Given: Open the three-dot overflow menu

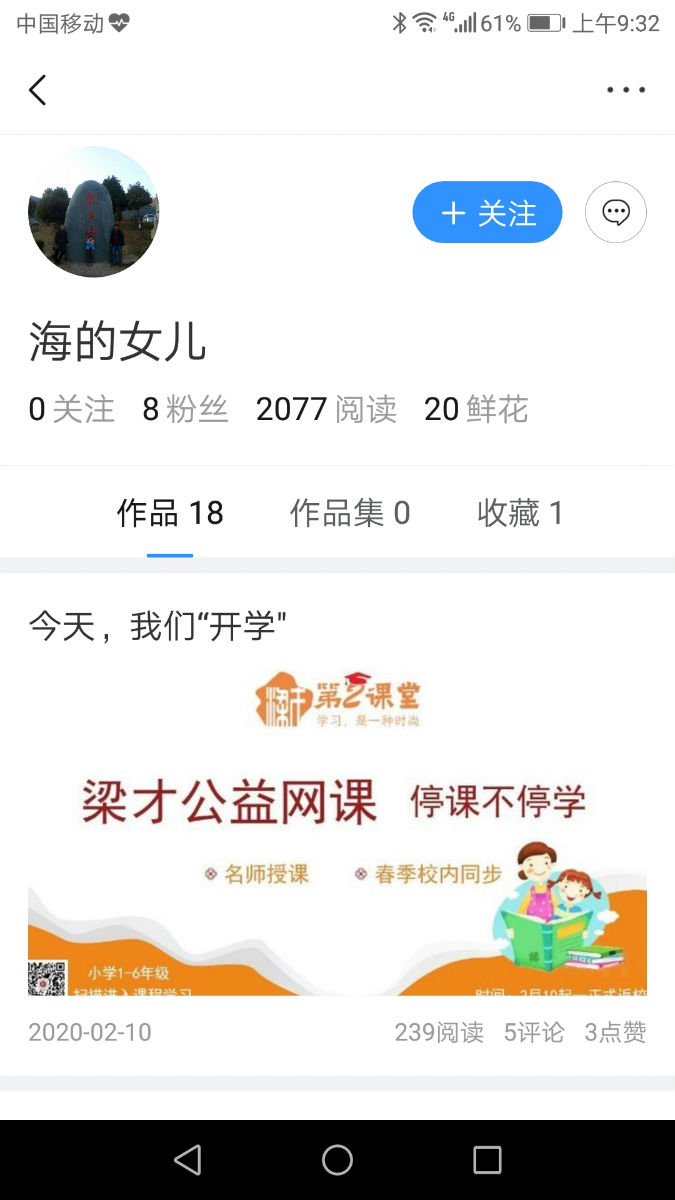Looking at the screenshot, I should point(626,90).
